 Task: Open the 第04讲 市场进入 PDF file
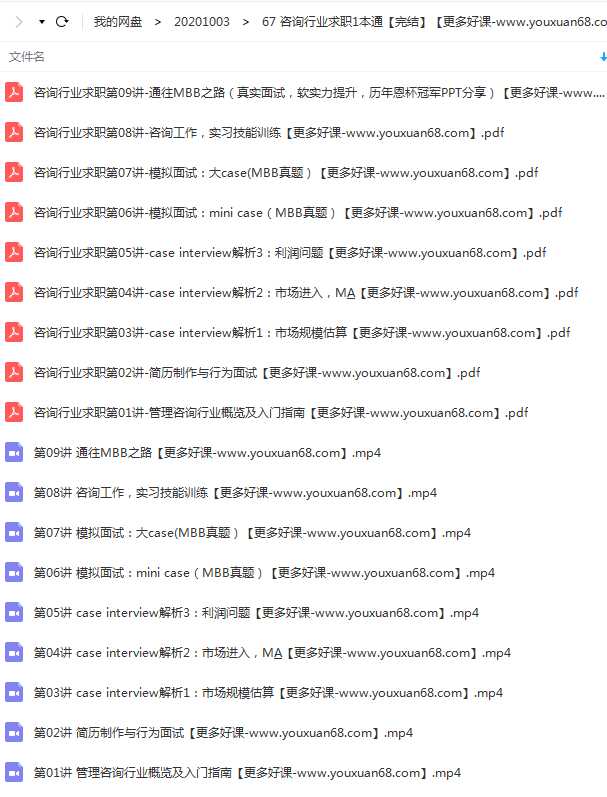(305, 293)
